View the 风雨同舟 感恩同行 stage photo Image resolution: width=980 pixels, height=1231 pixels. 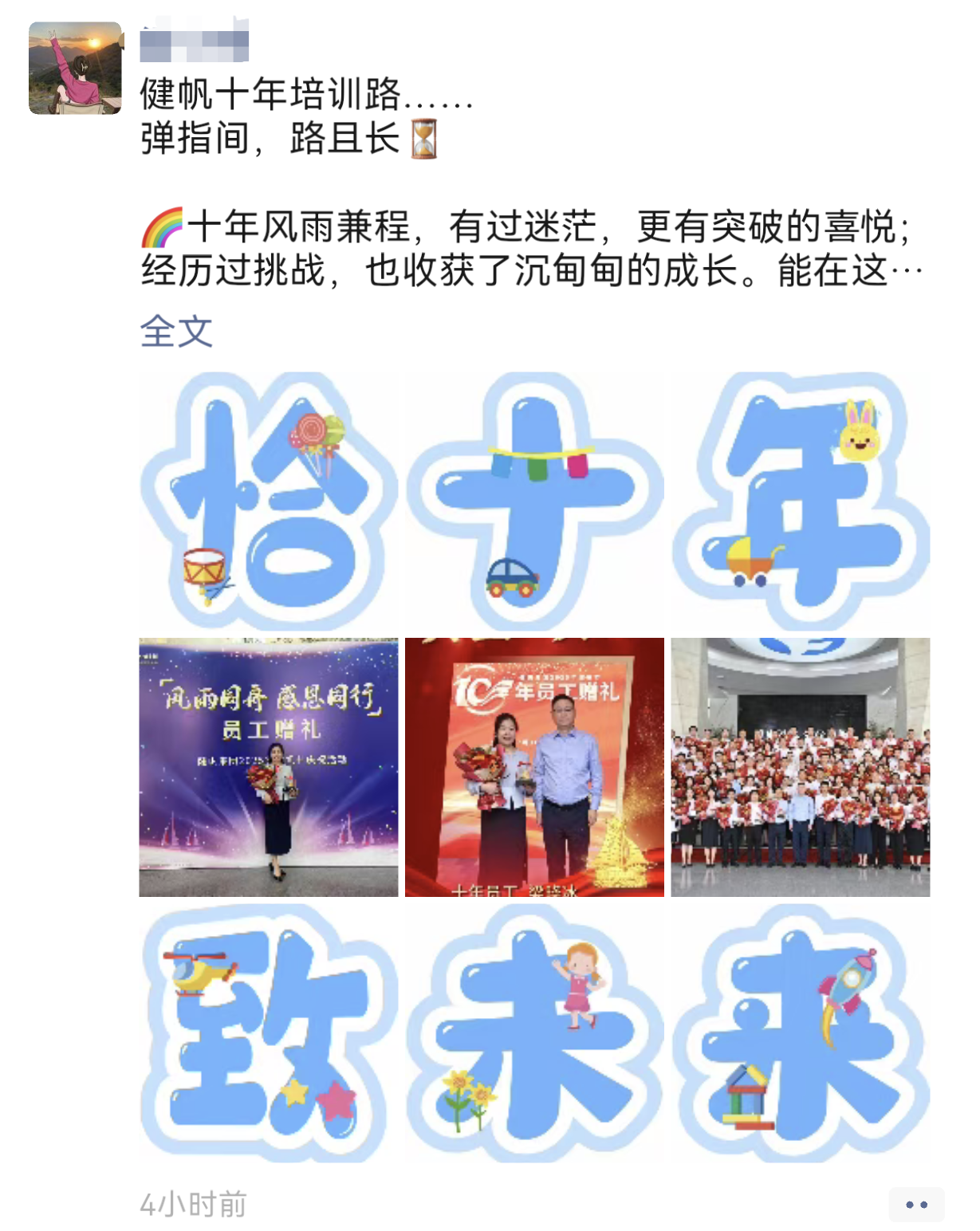tap(268, 767)
